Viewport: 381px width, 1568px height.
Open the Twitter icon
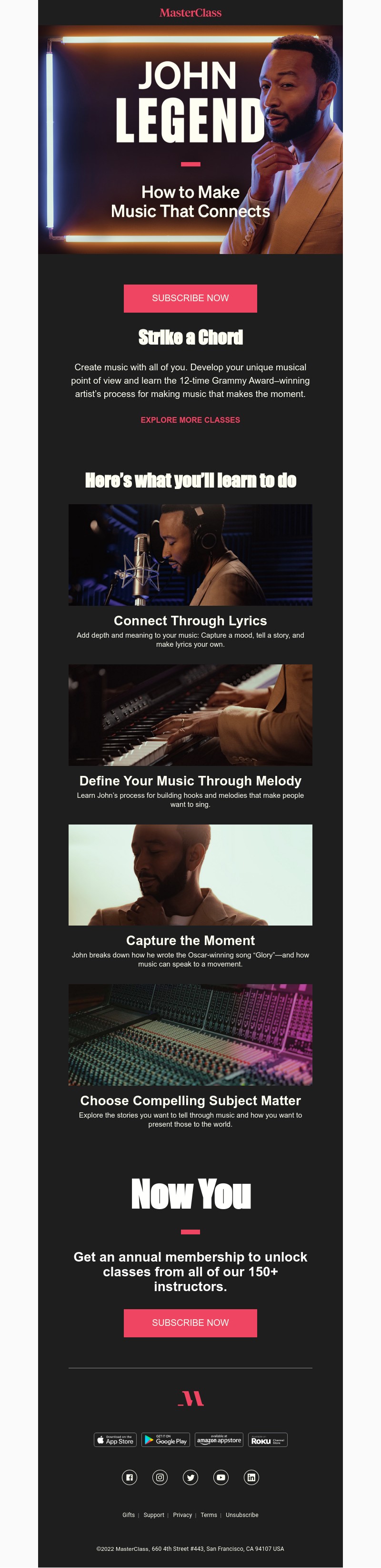click(190, 1477)
